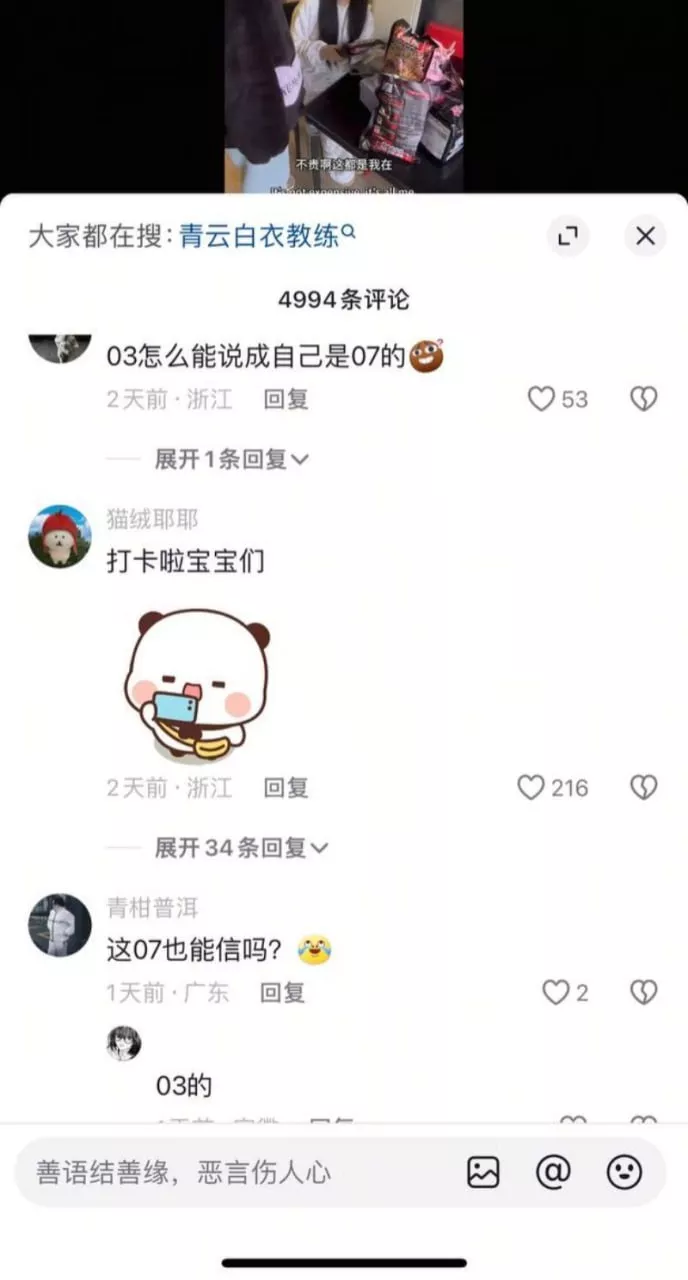Dislike 猫绒耶耶's comment
688x1280 pixels.
pyautogui.click(x=643, y=788)
